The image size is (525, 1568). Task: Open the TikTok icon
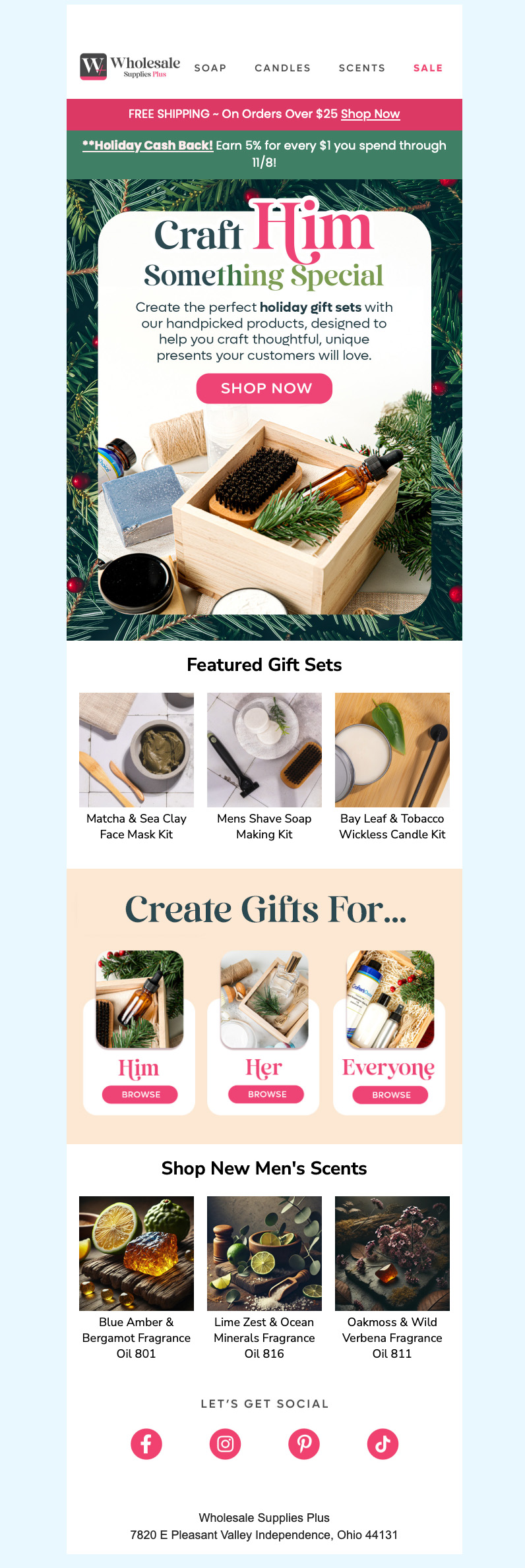point(383,1444)
